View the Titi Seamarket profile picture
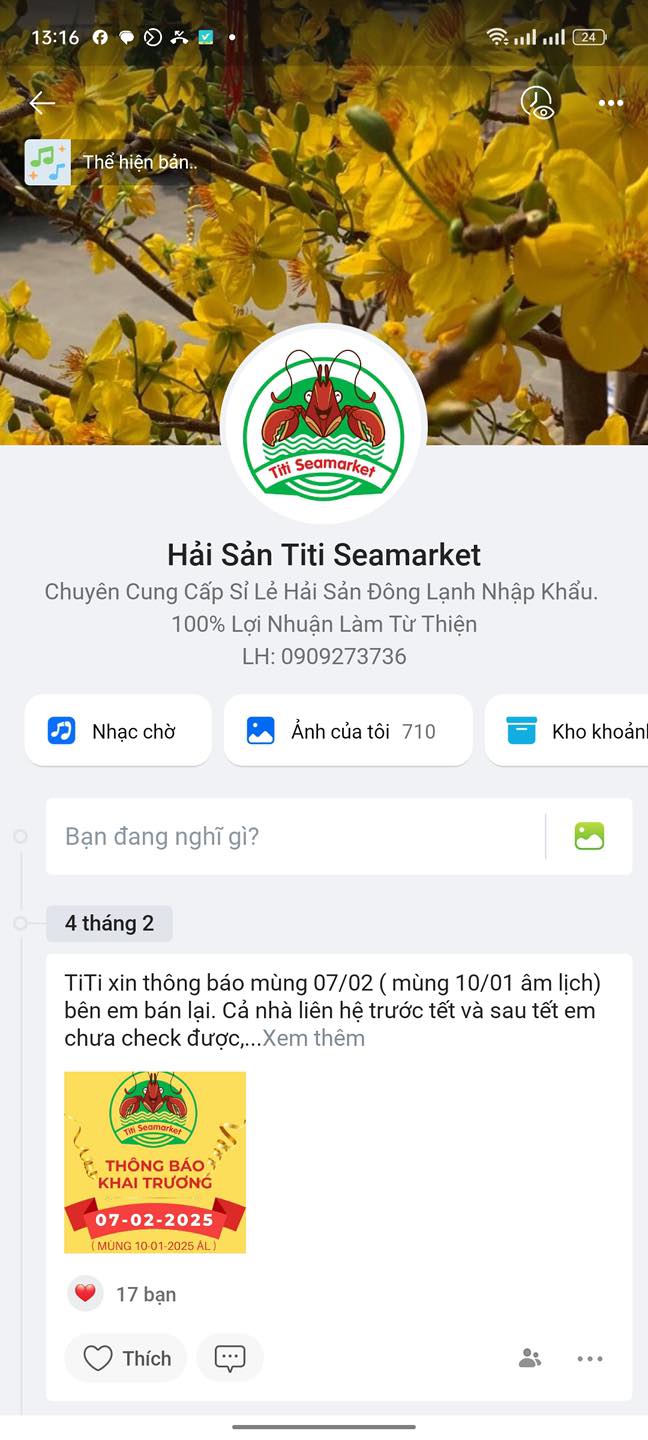This screenshot has height=1440, width=648. point(324,423)
